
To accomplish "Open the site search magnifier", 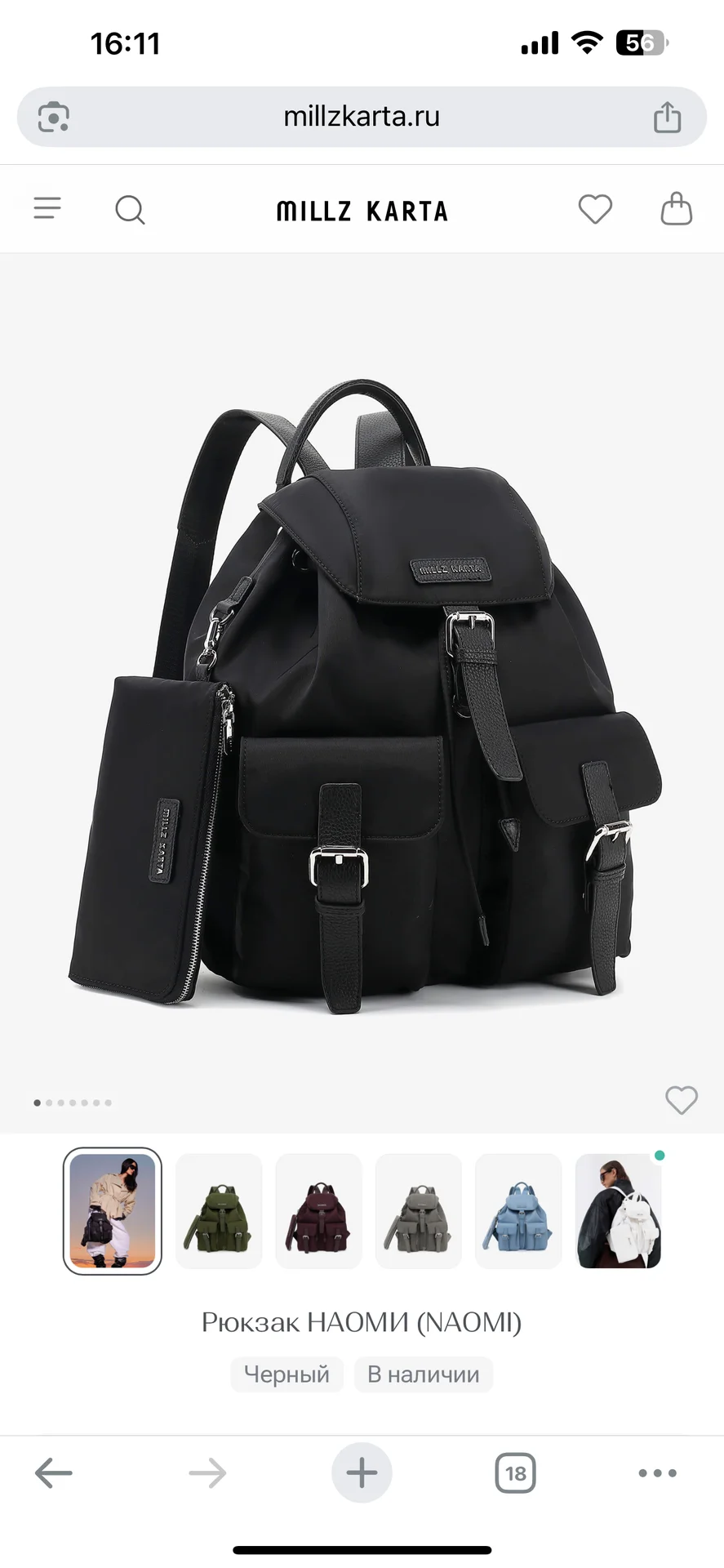I will tap(130, 210).
